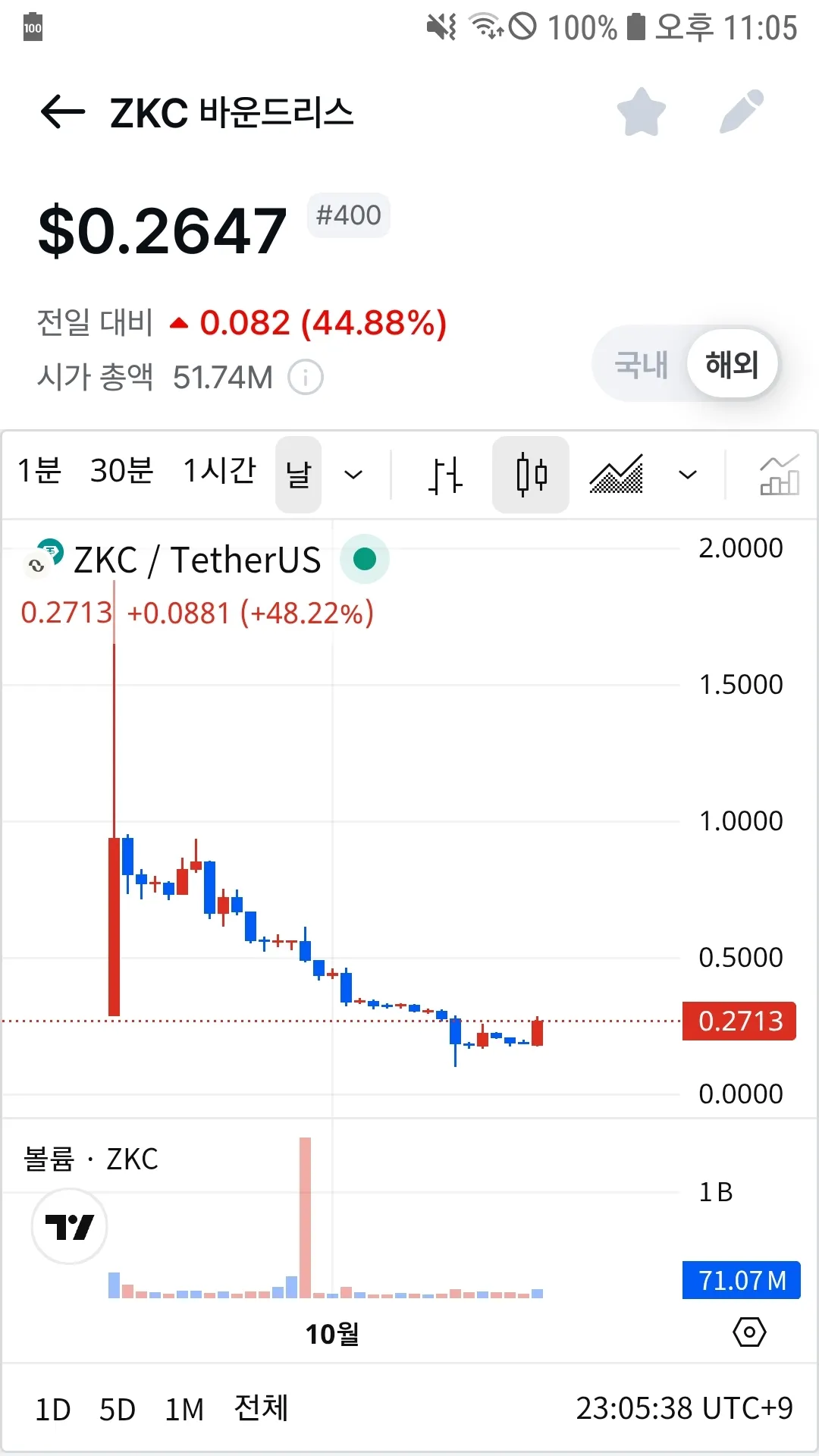Select the 1분 chart interval
Screen dimensions: 819x1456
click(x=39, y=471)
